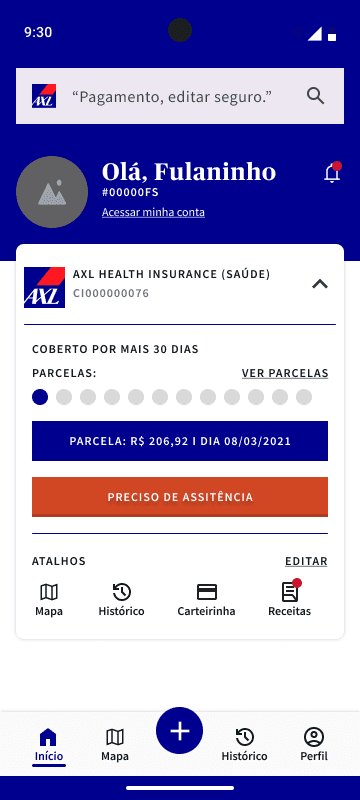Open the Carteirinha shortcut
Screen dimensions: 360x800
(207, 600)
